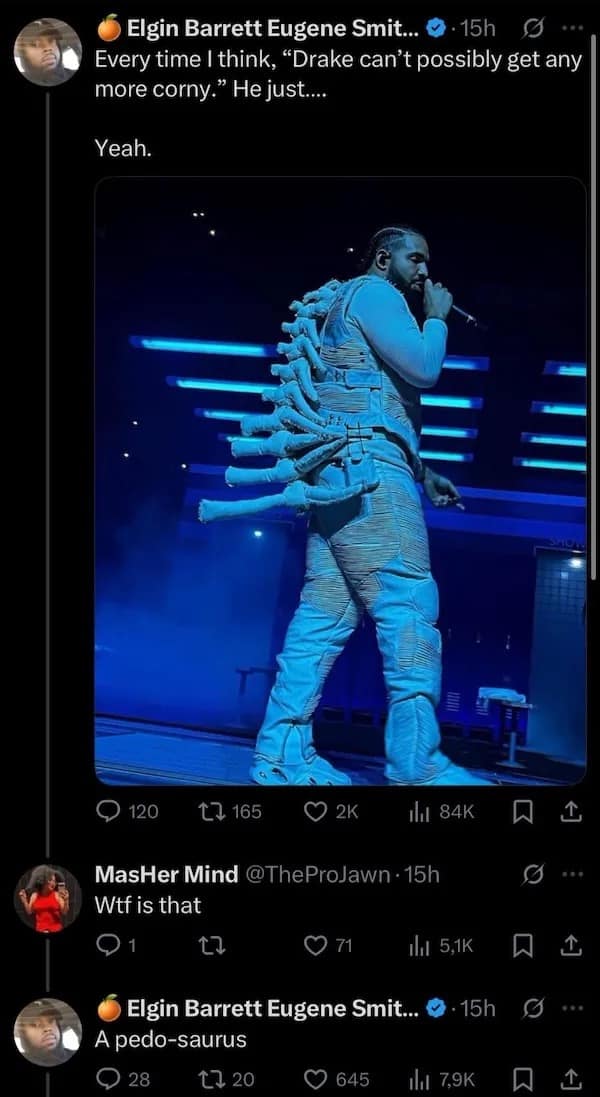The height and width of the screenshot is (1097, 600).
Task: Open overflow menu on MasHer Mind's reply
Action: 572,873
